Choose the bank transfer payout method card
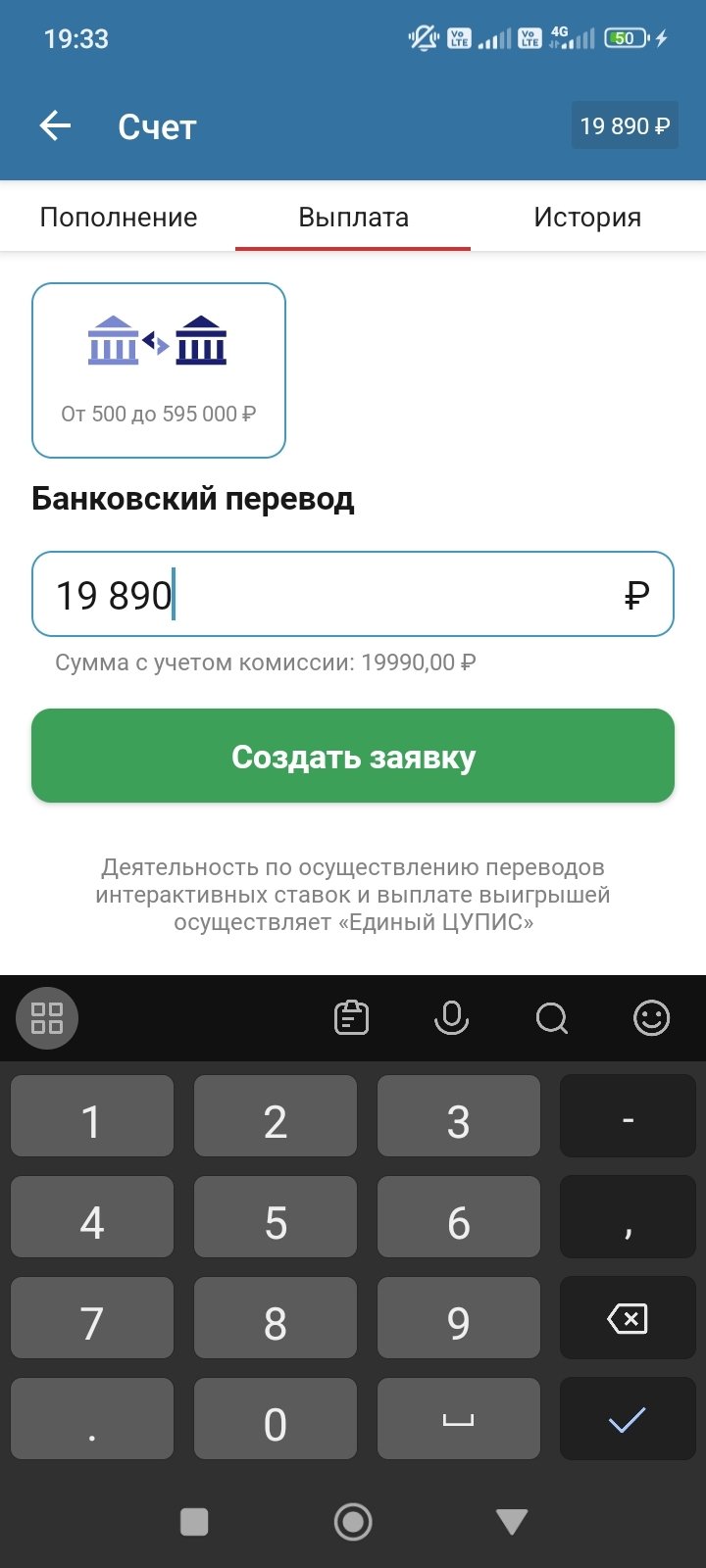Image resolution: width=706 pixels, height=1568 pixels. (159, 369)
